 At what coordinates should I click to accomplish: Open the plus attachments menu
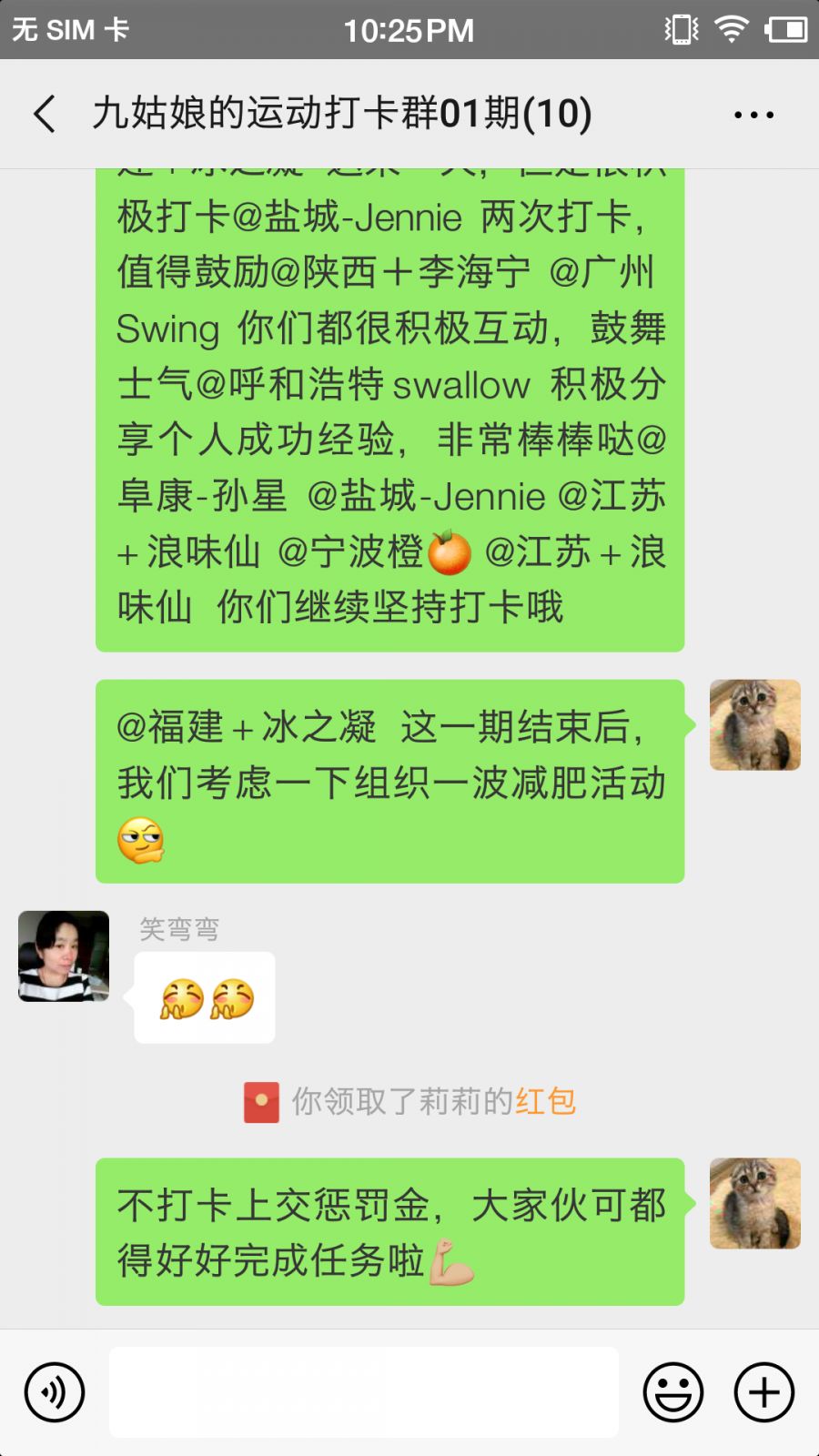coord(763,1391)
